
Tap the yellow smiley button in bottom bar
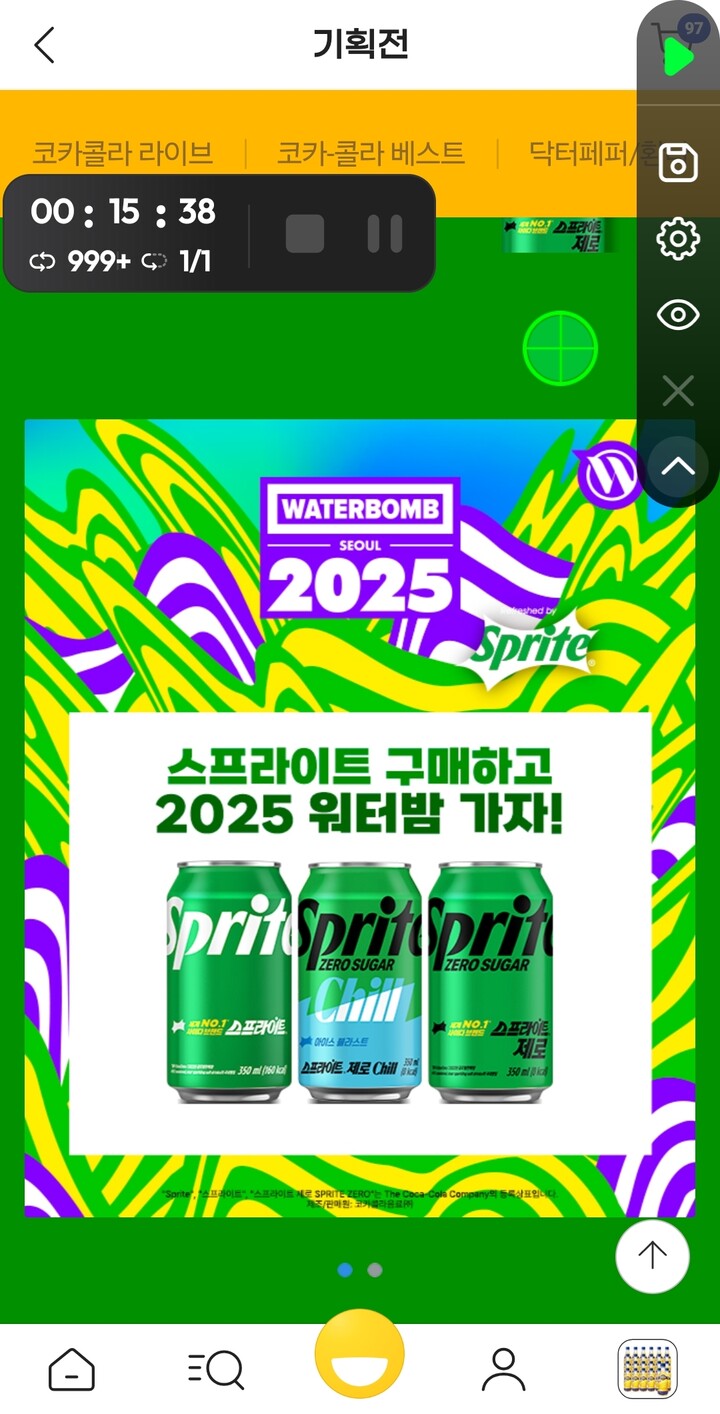(360, 1362)
